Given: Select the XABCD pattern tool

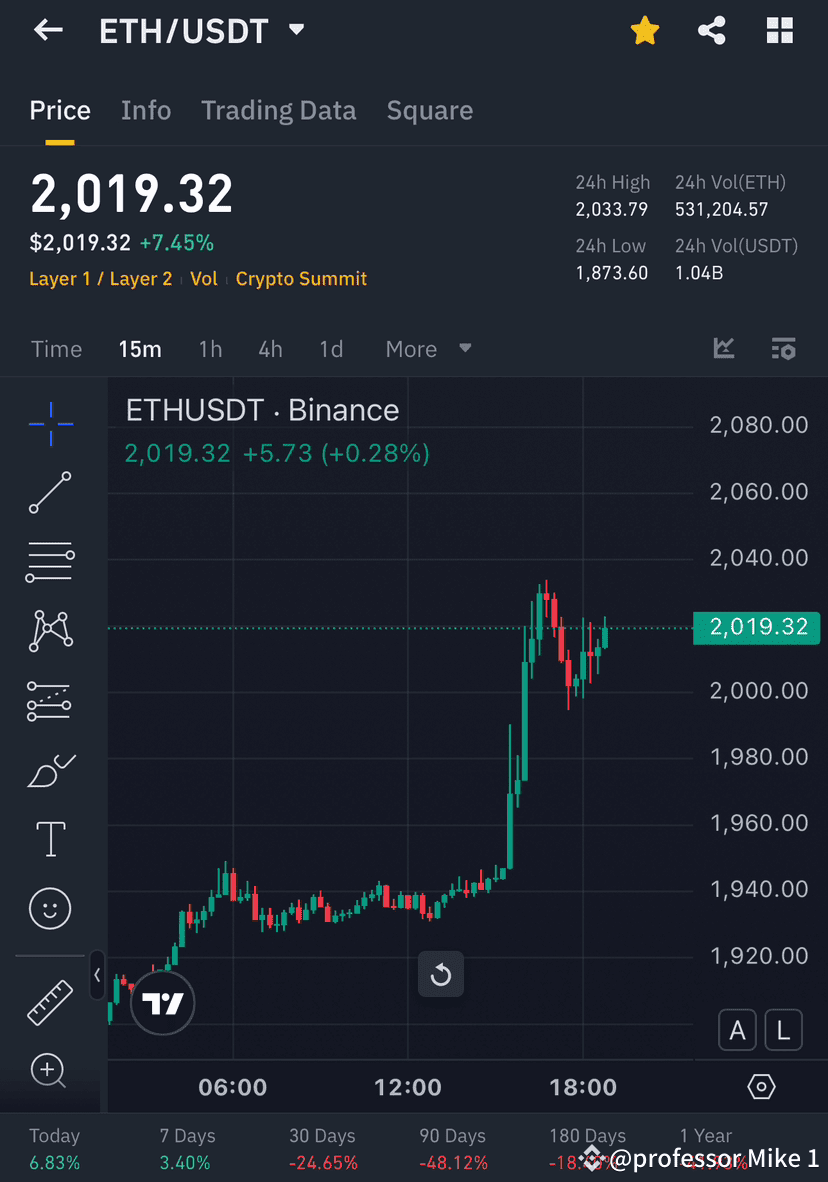Looking at the screenshot, I should pos(50,631).
